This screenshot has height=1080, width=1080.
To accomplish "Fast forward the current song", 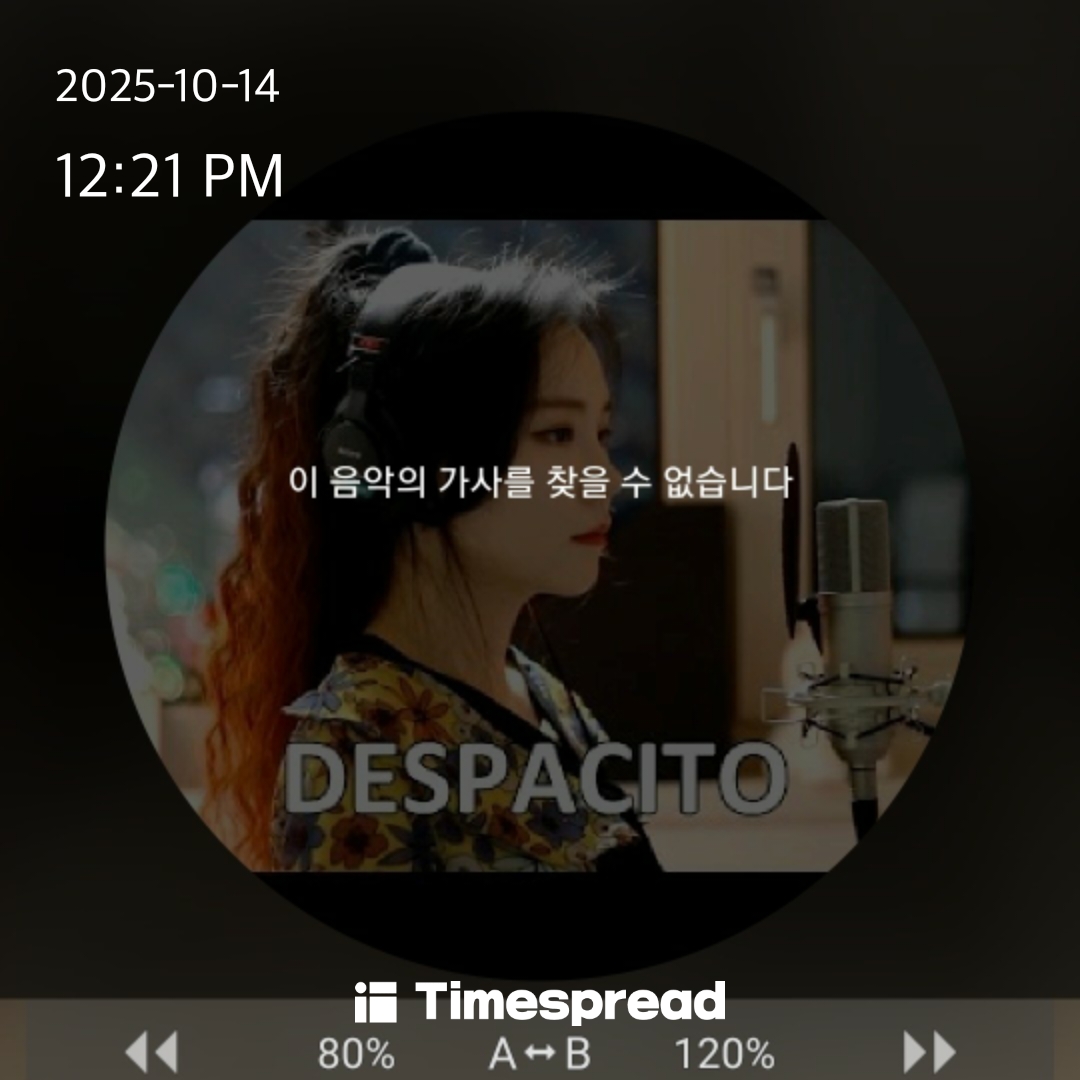I will coord(929,1053).
